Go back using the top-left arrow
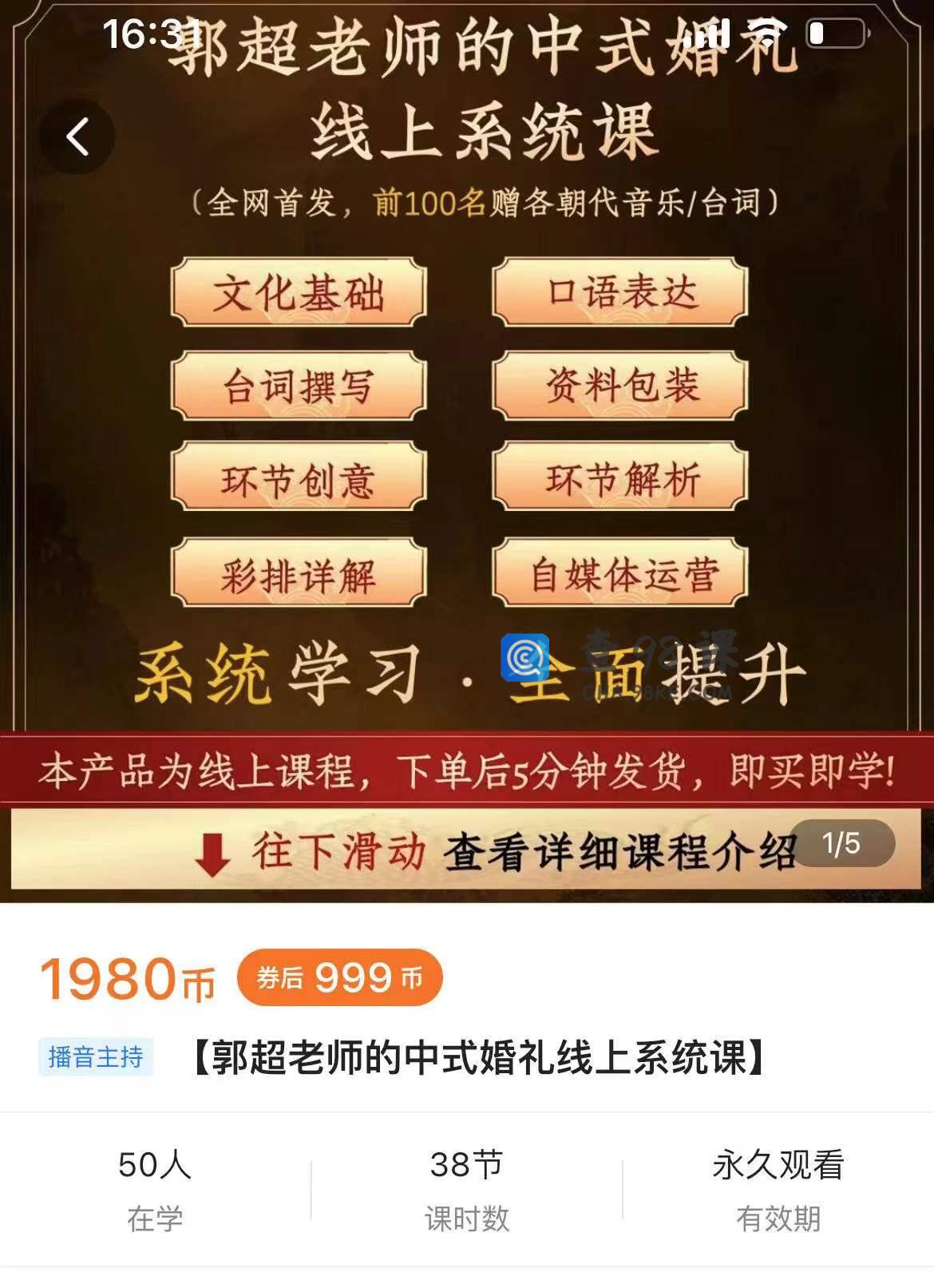Image resolution: width=934 pixels, height=1288 pixels. (77, 137)
